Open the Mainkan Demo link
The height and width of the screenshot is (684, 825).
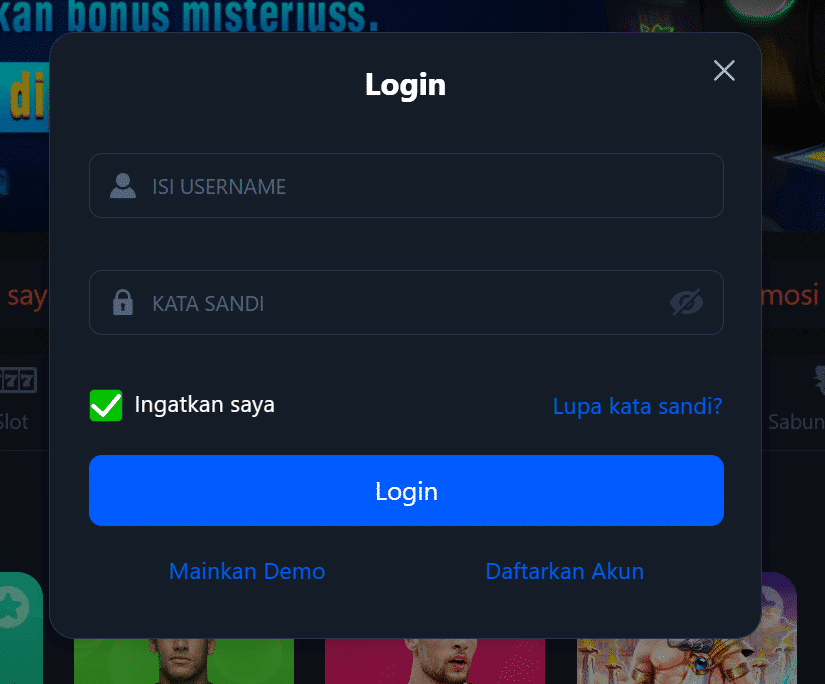tap(247, 571)
